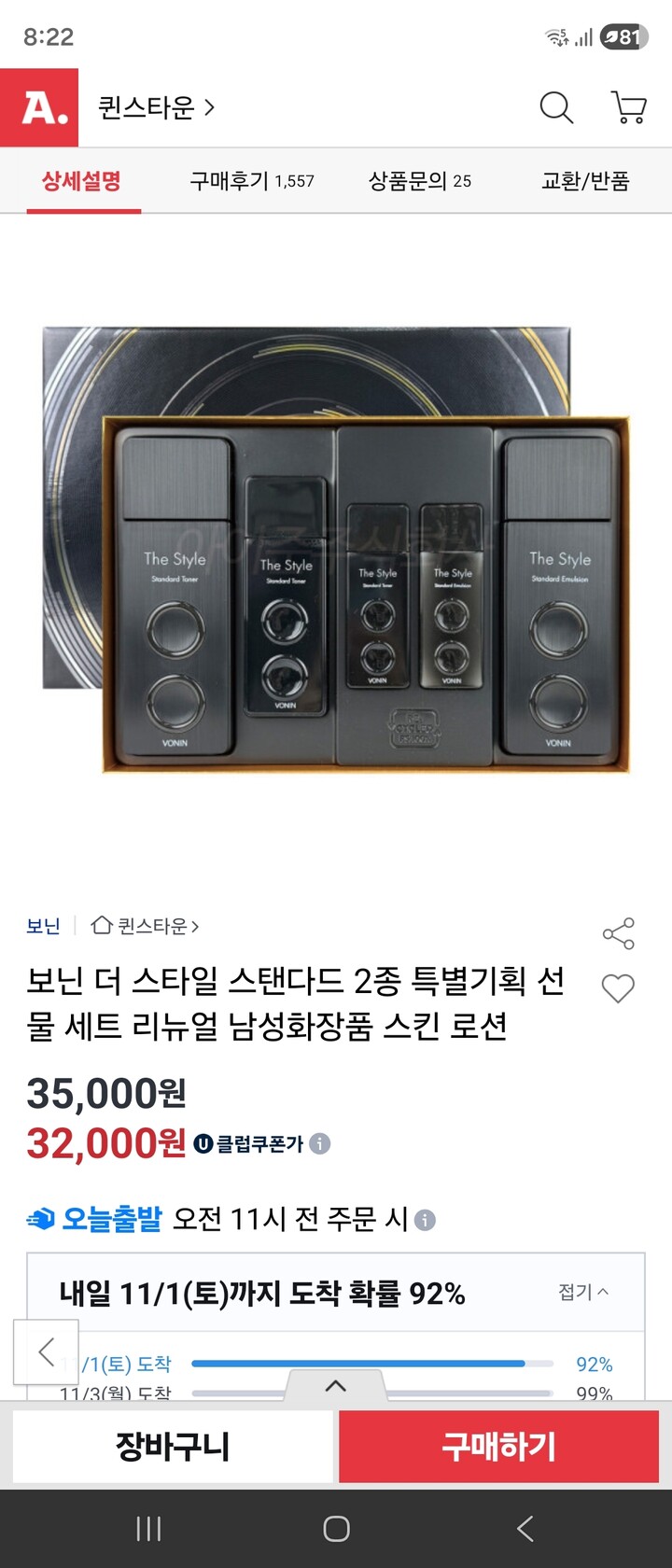Open the Auction app home via A logo

pyautogui.click(x=38, y=106)
